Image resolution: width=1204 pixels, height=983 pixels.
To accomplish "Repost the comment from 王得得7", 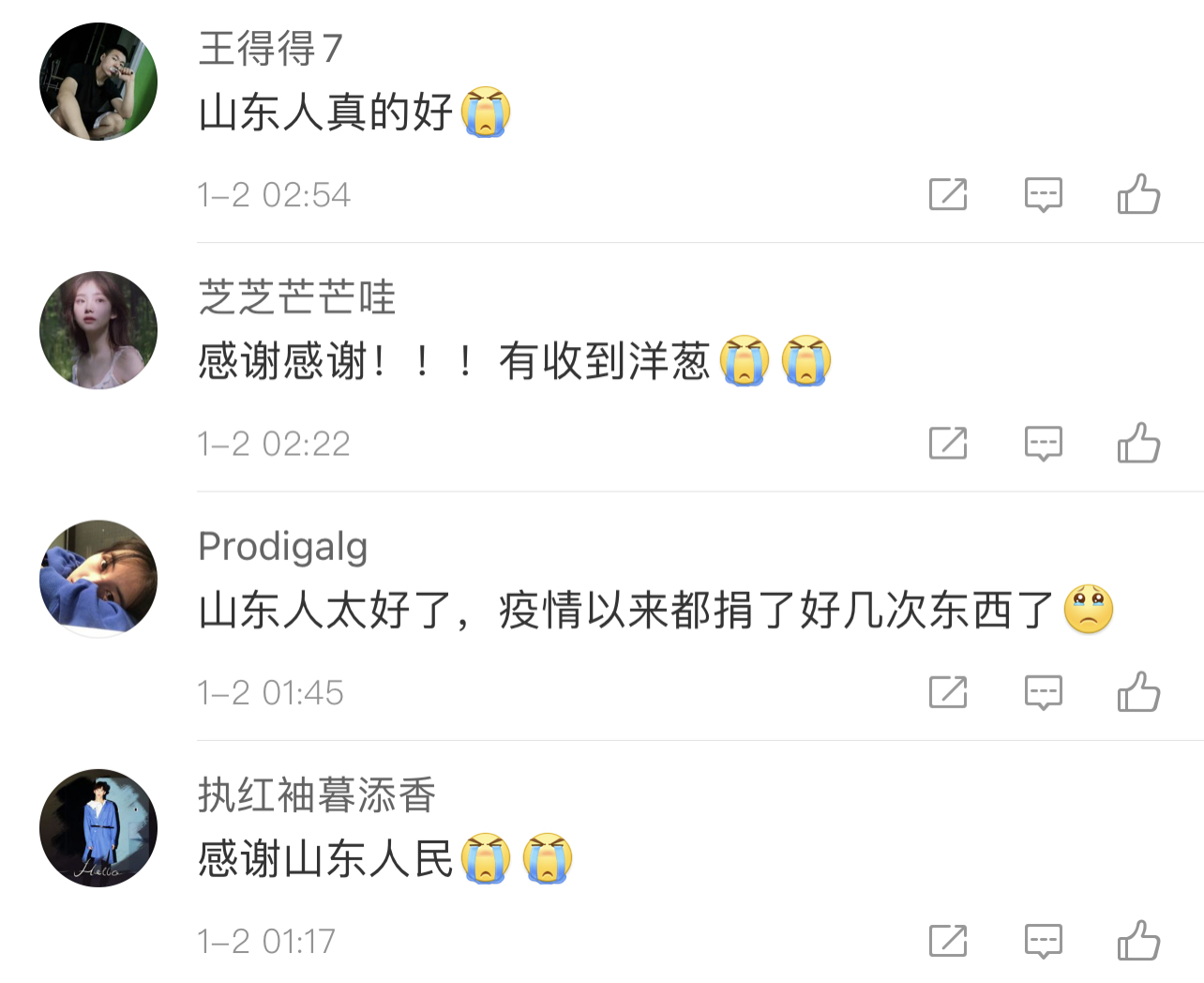I will point(948,194).
